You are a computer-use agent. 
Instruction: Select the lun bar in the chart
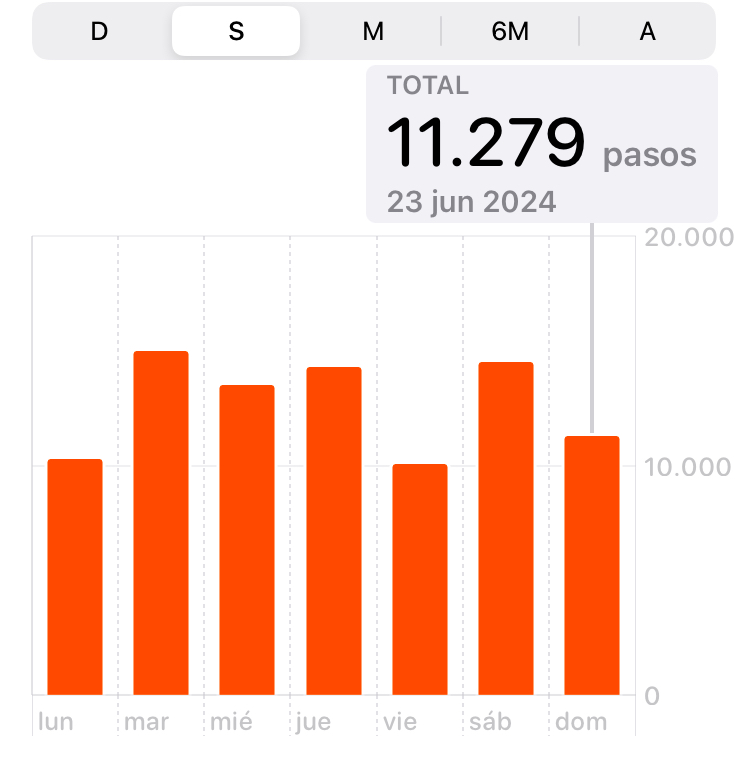(x=75, y=577)
